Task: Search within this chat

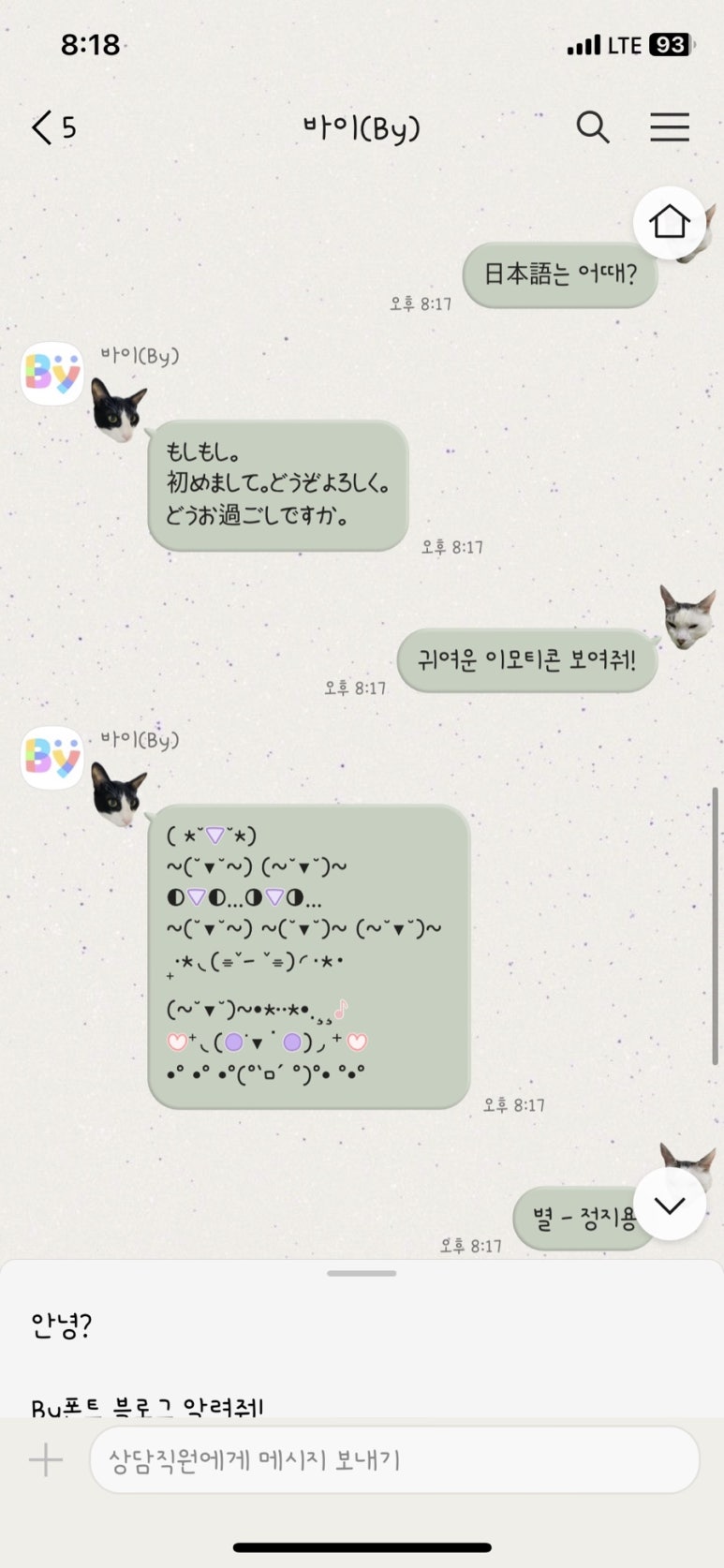Action: (x=593, y=126)
